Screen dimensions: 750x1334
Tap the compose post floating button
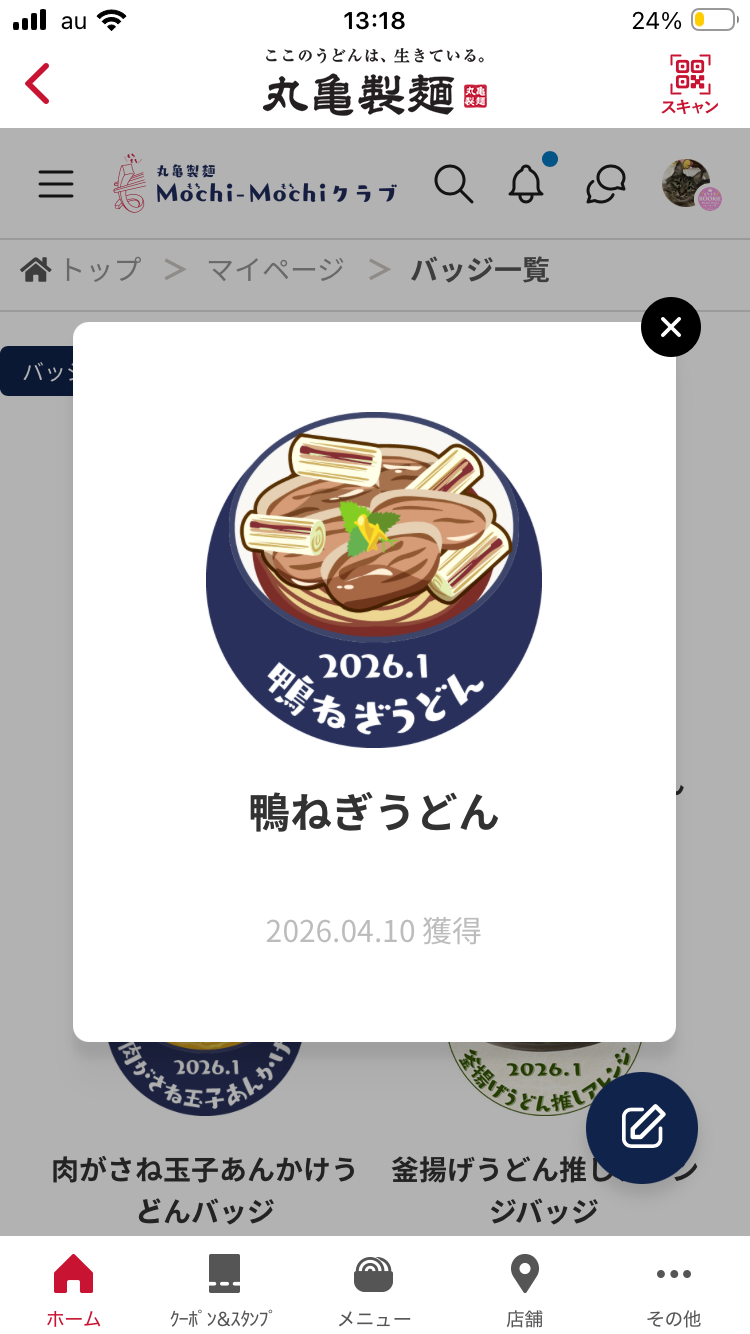(642, 1128)
